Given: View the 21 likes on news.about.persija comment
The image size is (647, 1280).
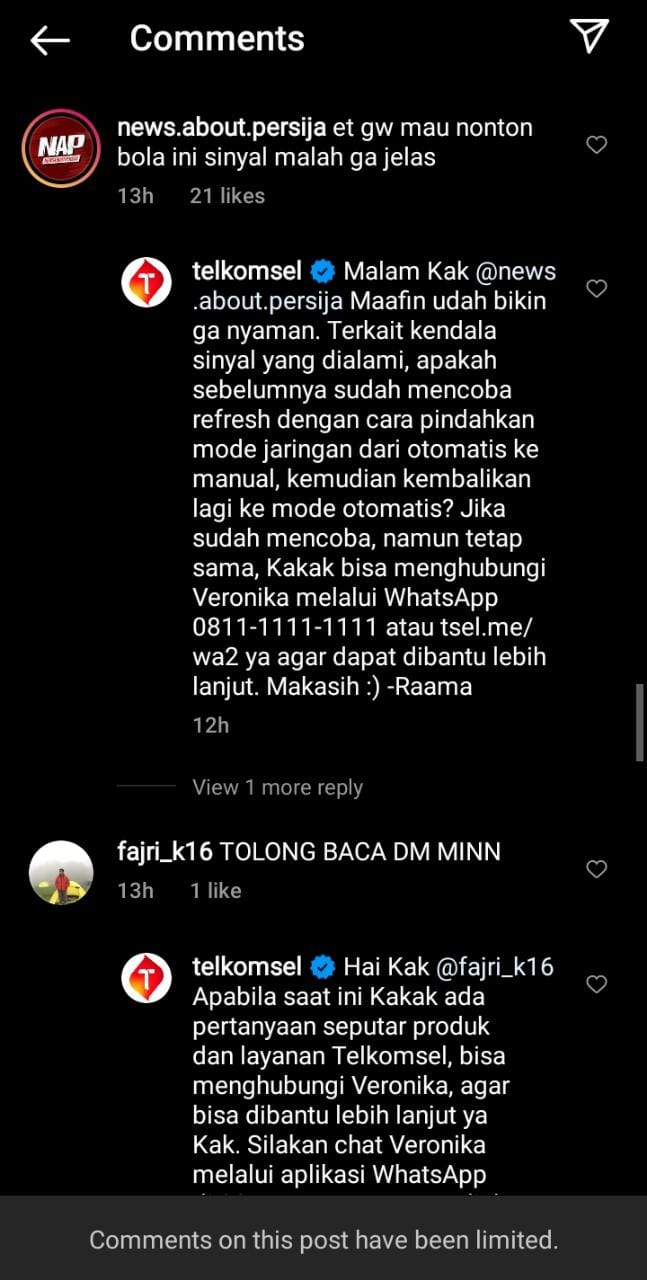Looking at the screenshot, I should [x=227, y=196].
